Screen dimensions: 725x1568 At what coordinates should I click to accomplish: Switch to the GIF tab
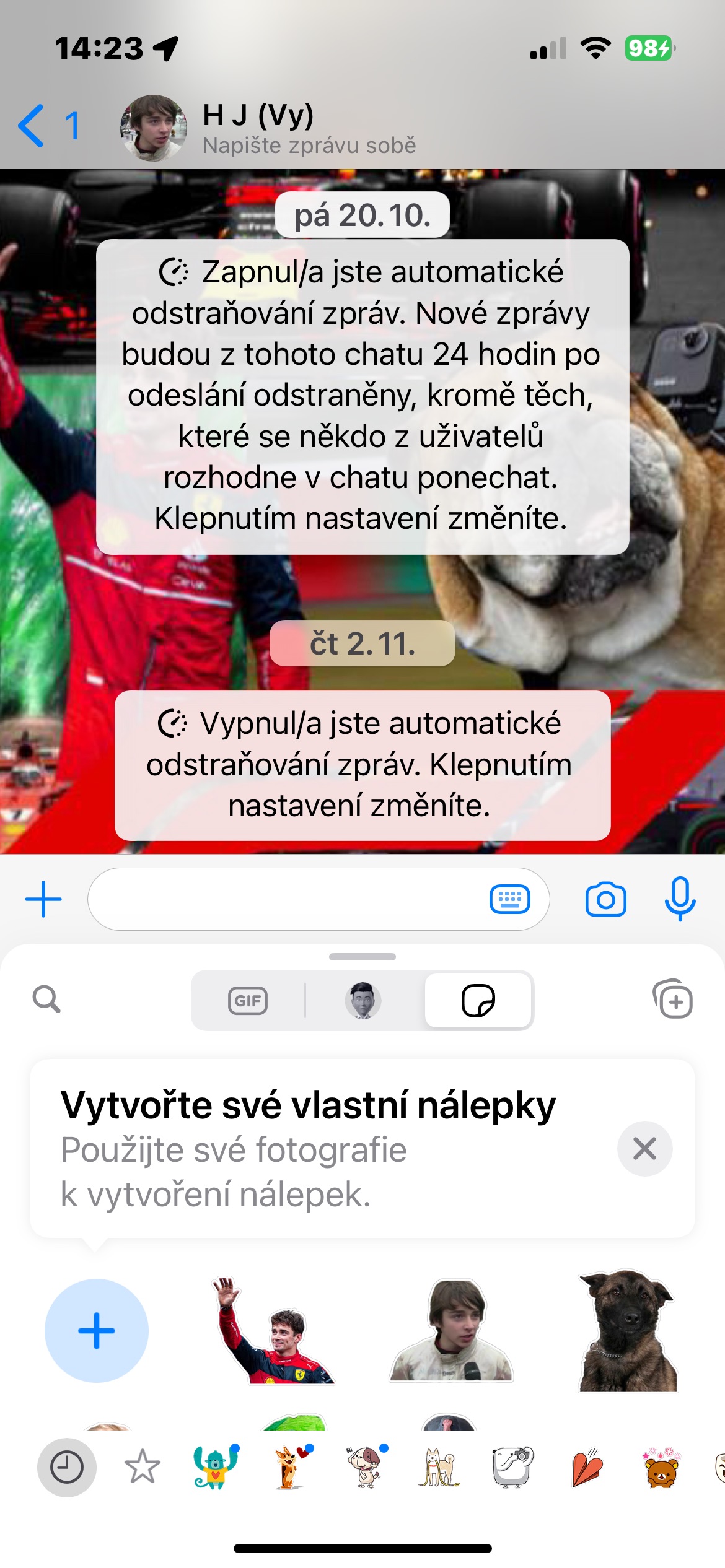(248, 1001)
